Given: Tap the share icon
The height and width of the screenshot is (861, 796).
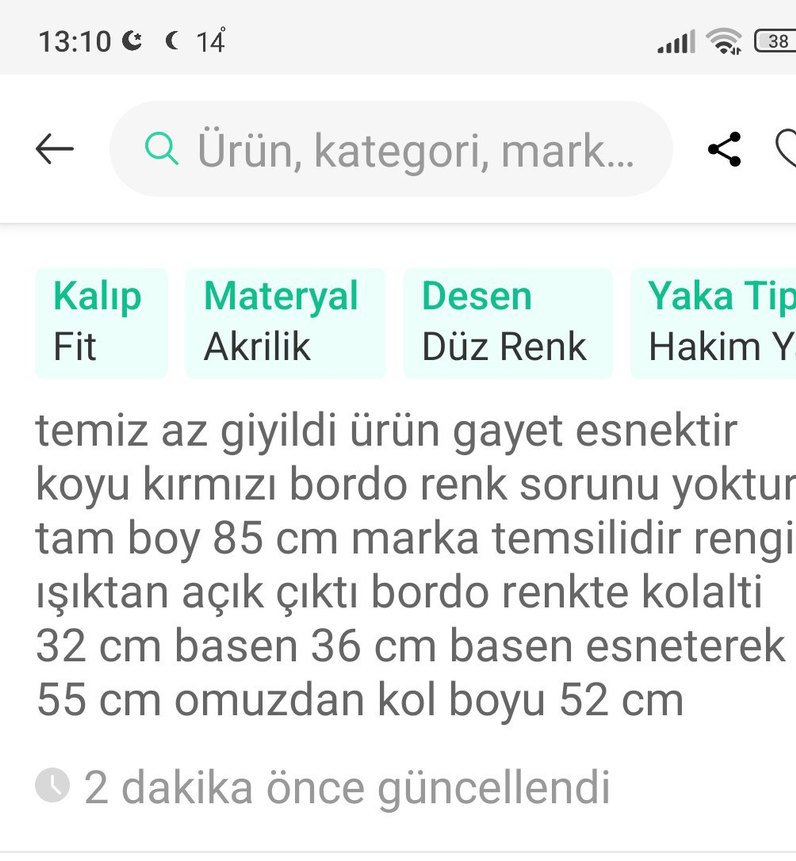Looking at the screenshot, I should coord(723,147).
